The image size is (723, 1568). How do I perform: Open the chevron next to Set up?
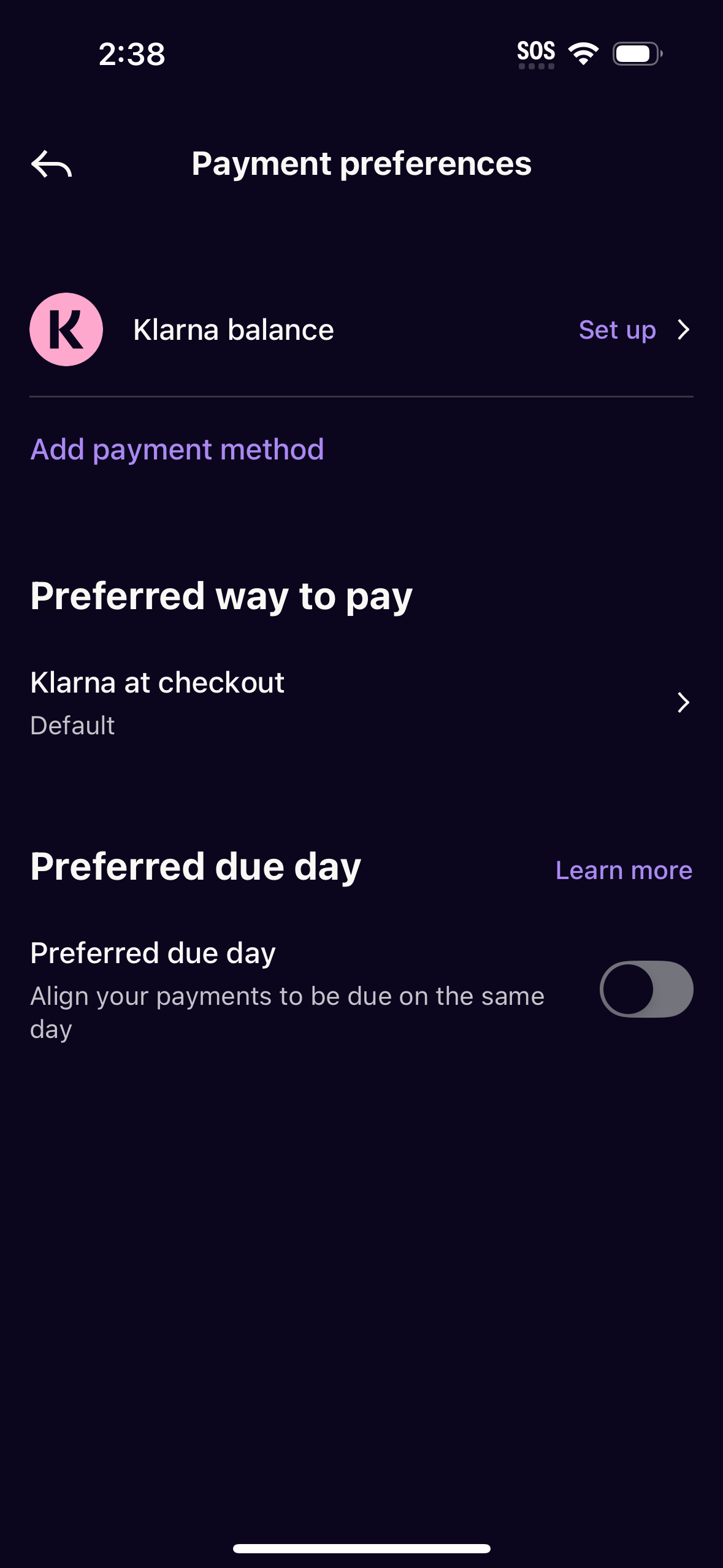click(683, 331)
